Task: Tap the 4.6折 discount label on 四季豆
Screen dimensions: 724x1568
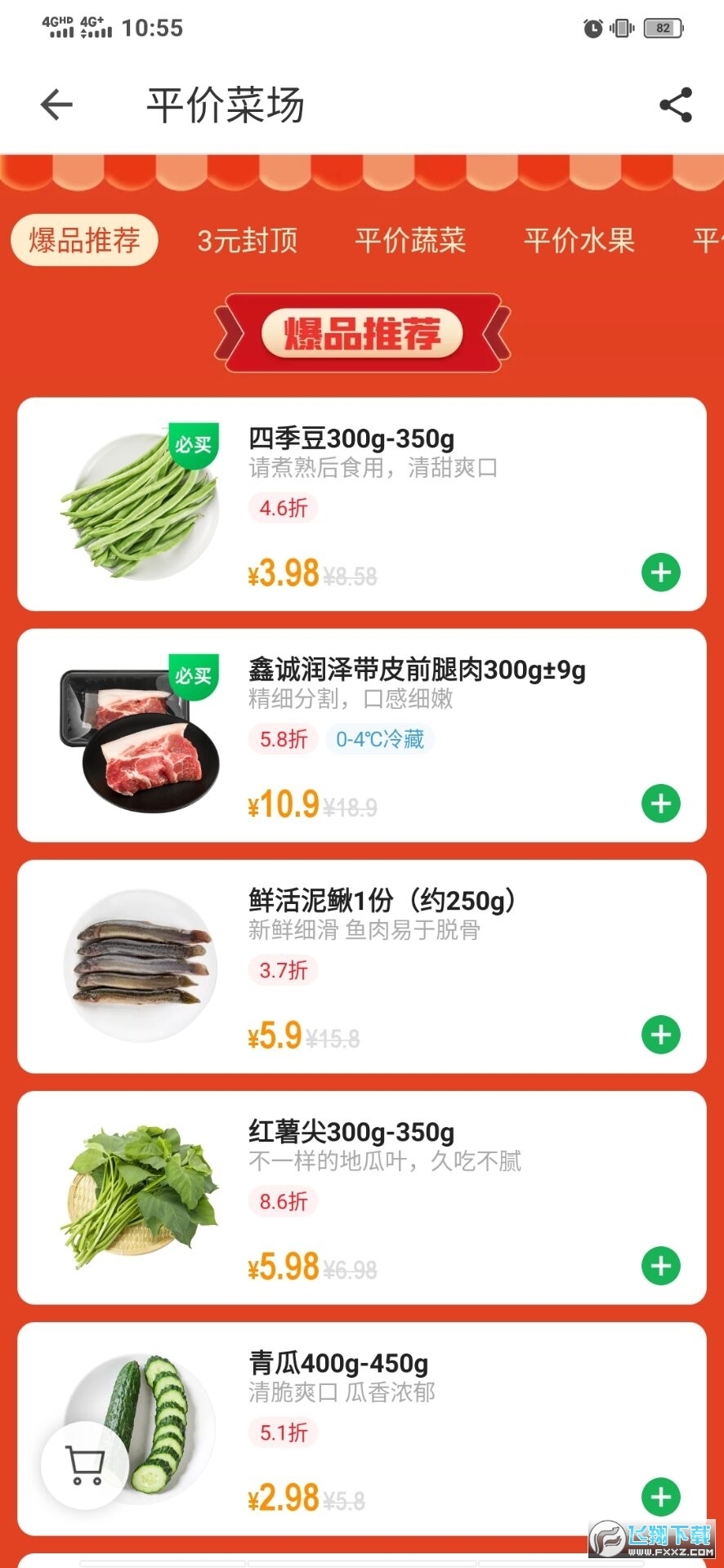Action: [x=282, y=508]
